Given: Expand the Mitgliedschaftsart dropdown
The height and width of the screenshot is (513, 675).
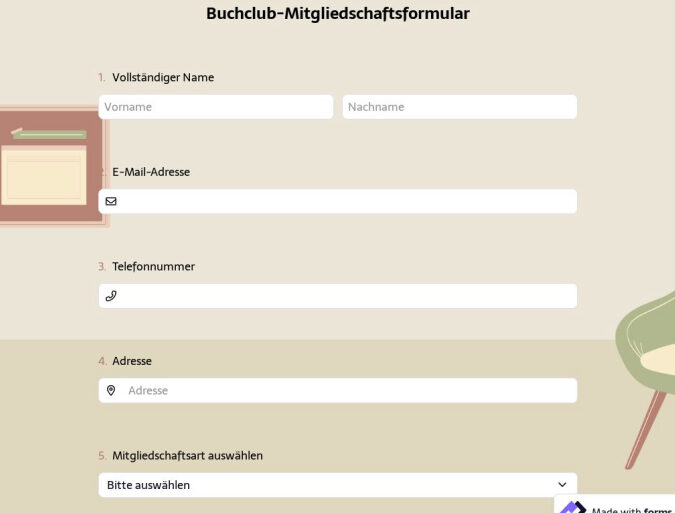Looking at the screenshot, I should 338,485.
